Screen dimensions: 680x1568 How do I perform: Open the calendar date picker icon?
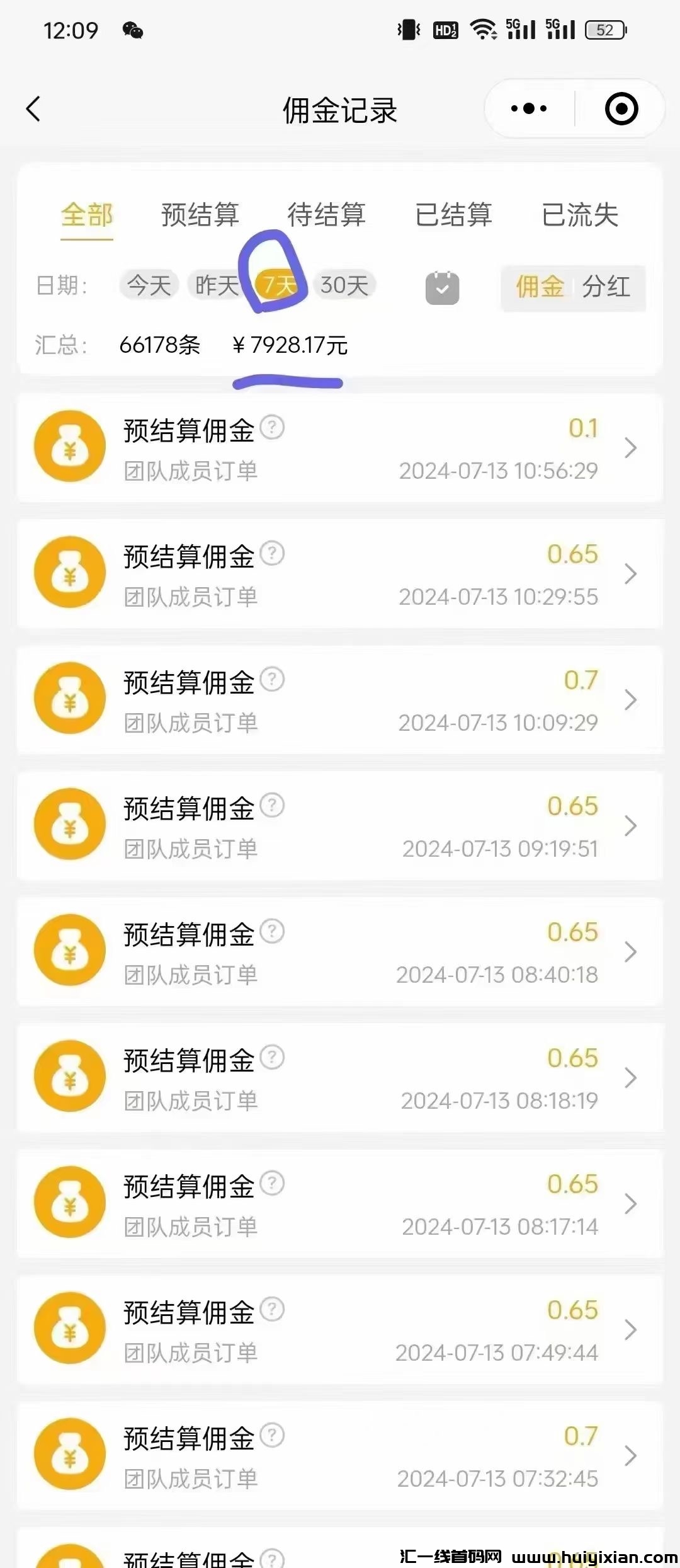coord(443,287)
